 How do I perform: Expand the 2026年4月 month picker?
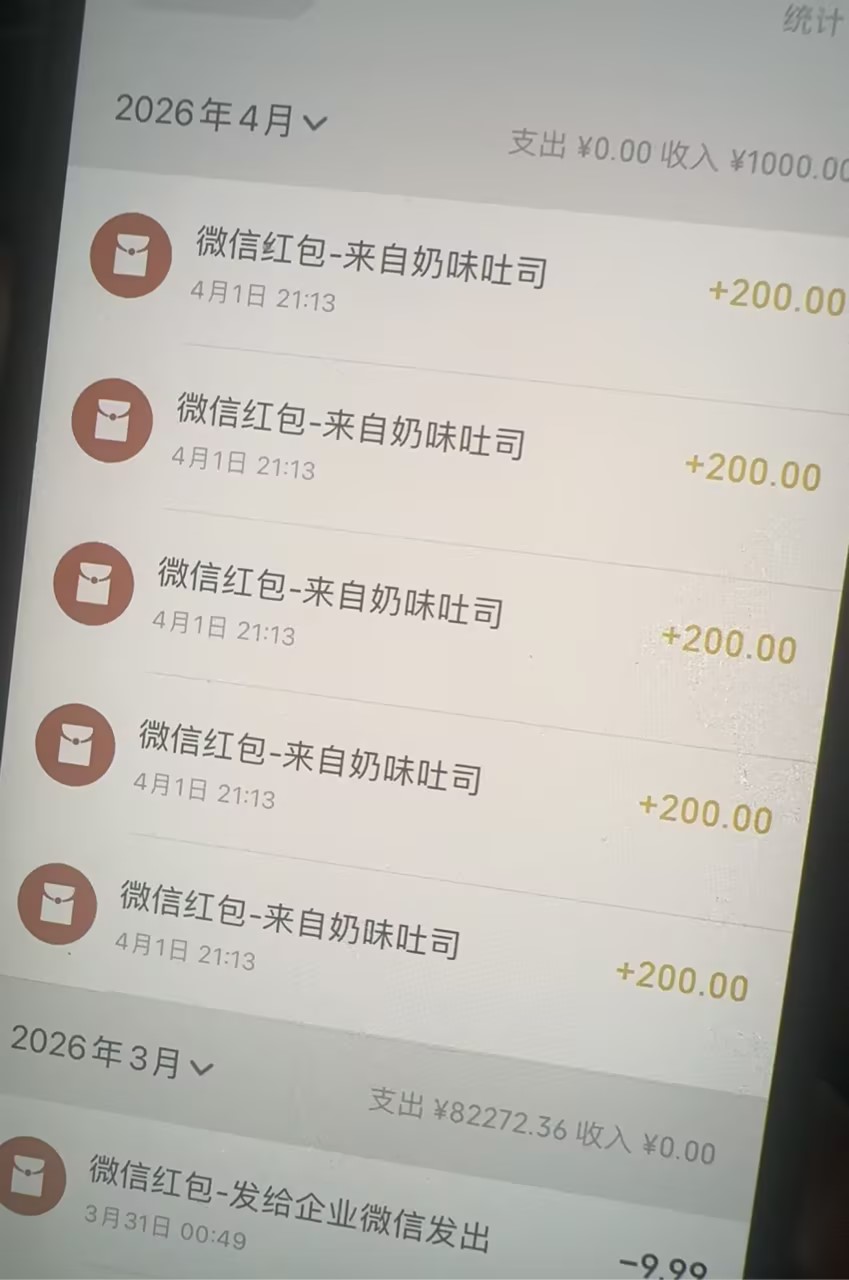[x=221, y=118]
